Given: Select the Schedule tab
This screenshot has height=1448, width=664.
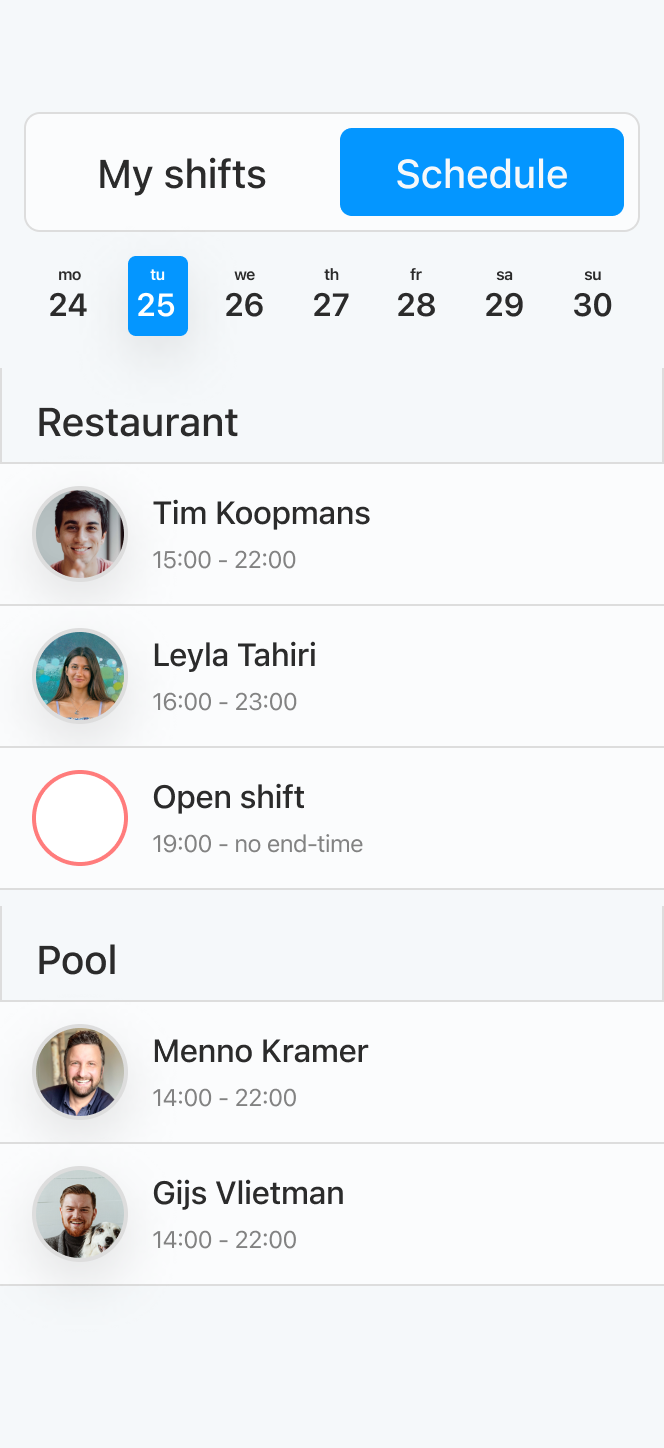Looking at the screenshot, I should tap(481, 173).
